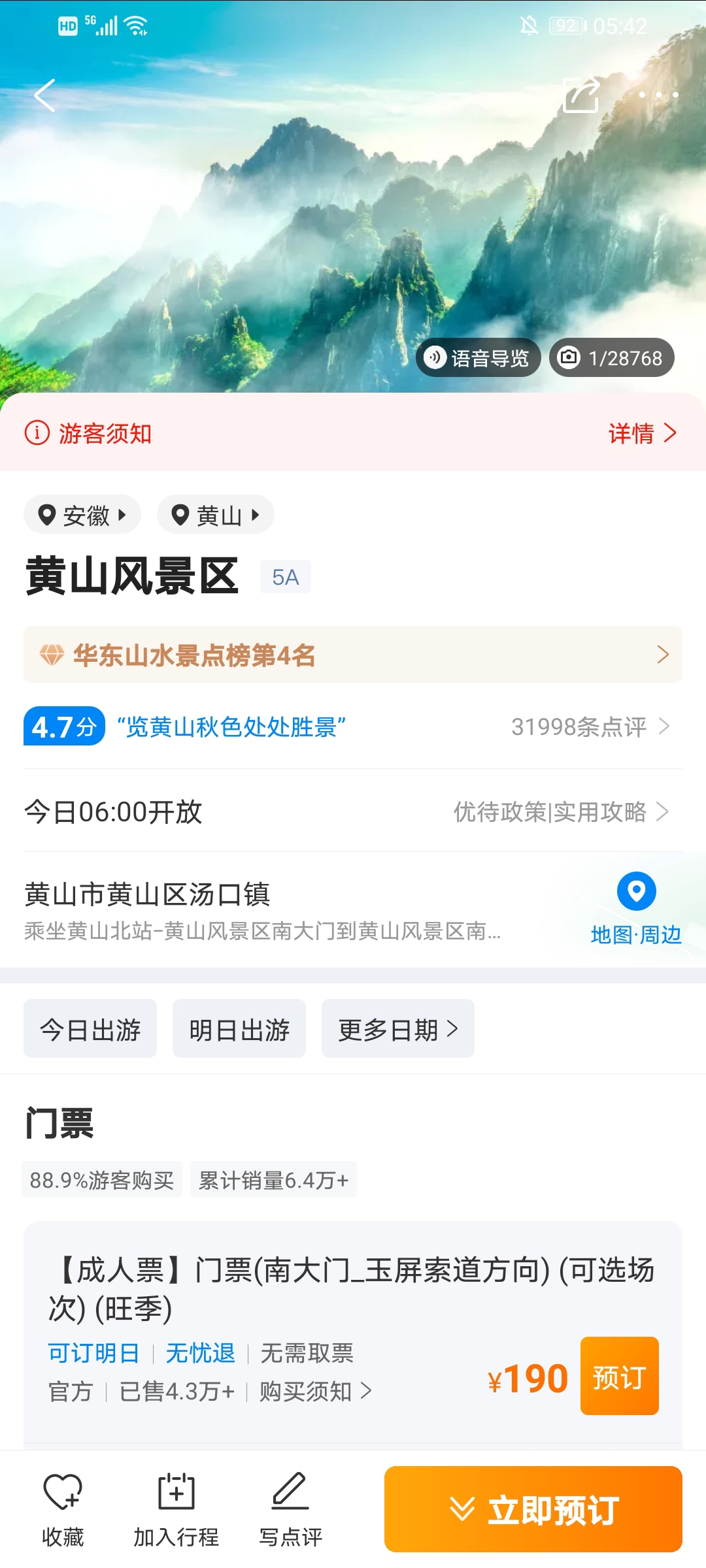This screenshot has height=1568, width=706.
Task: Open 购买须知 purchase notes
Action: 316,1392
